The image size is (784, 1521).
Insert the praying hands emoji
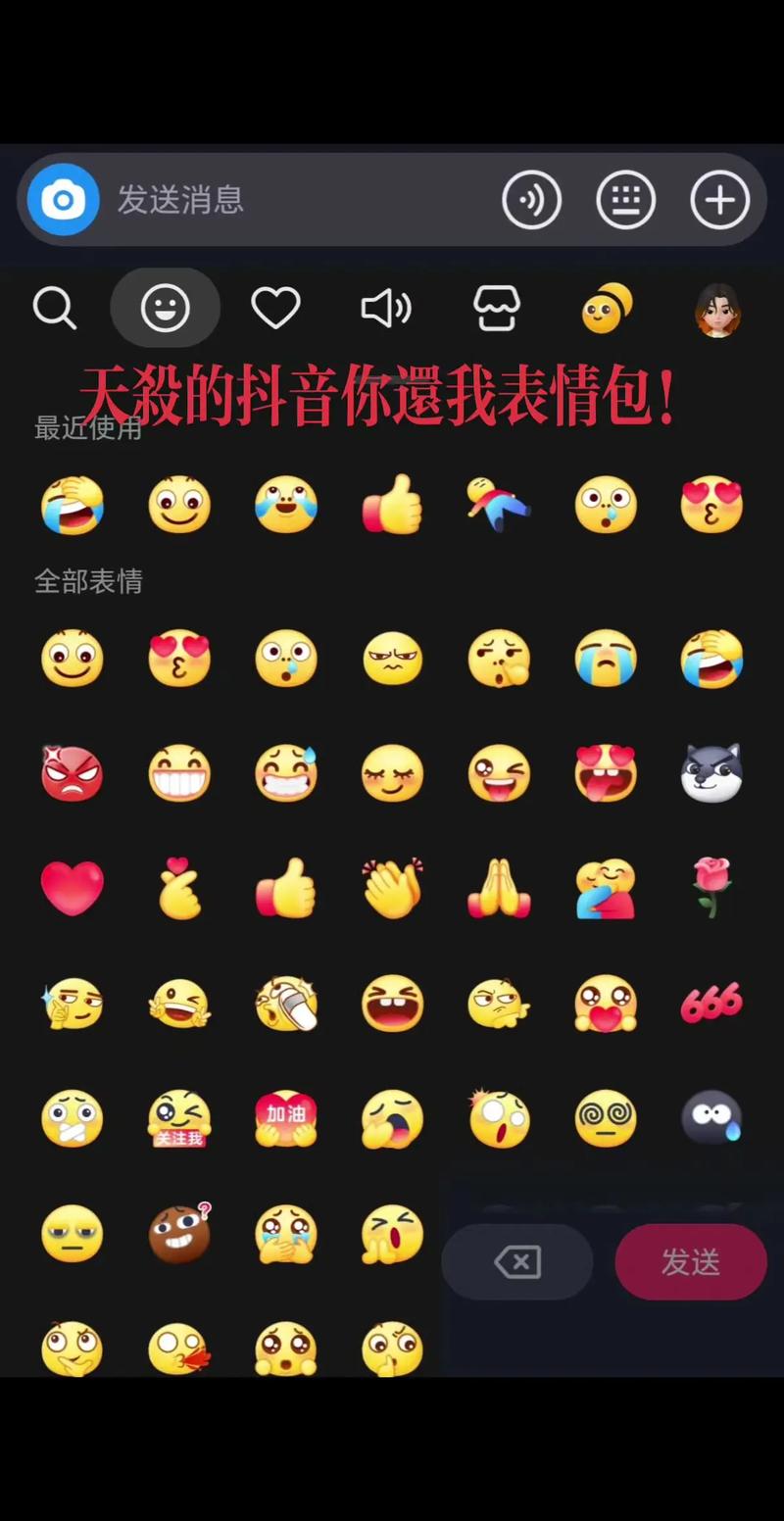coord(499,888)
